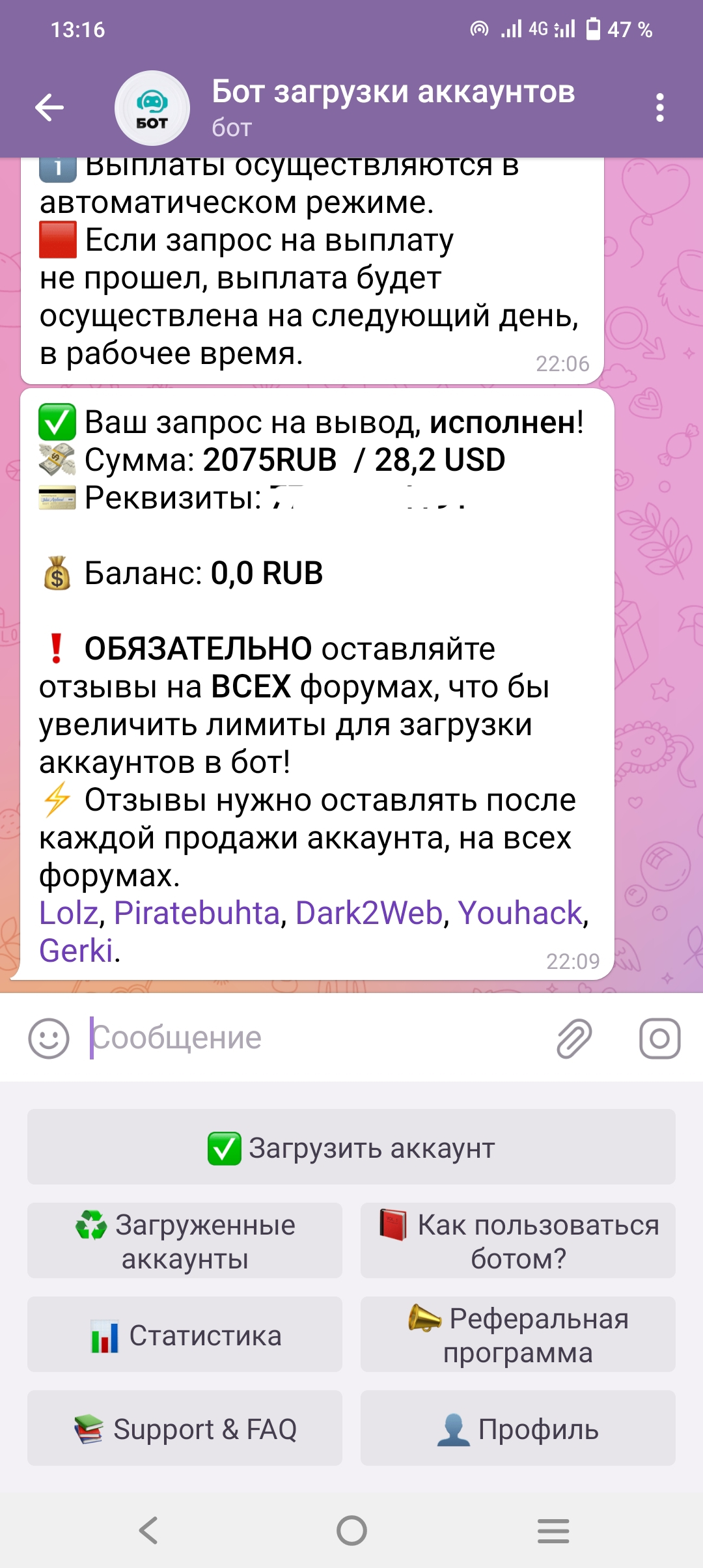Open Загруженные аккаунты
This screenshot has height=1568, width=703.
[x=185, y=1241]
